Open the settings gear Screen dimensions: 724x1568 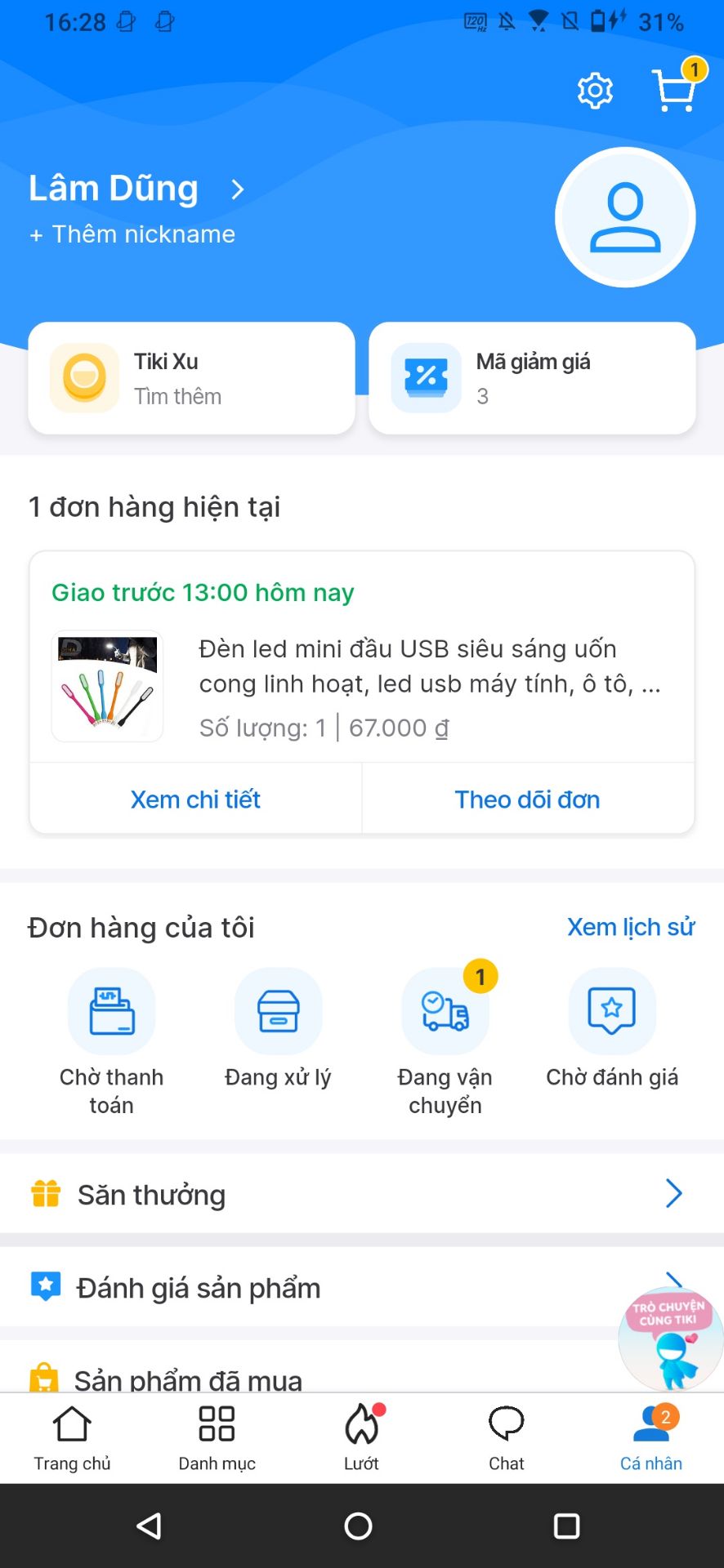click(595, 91)
